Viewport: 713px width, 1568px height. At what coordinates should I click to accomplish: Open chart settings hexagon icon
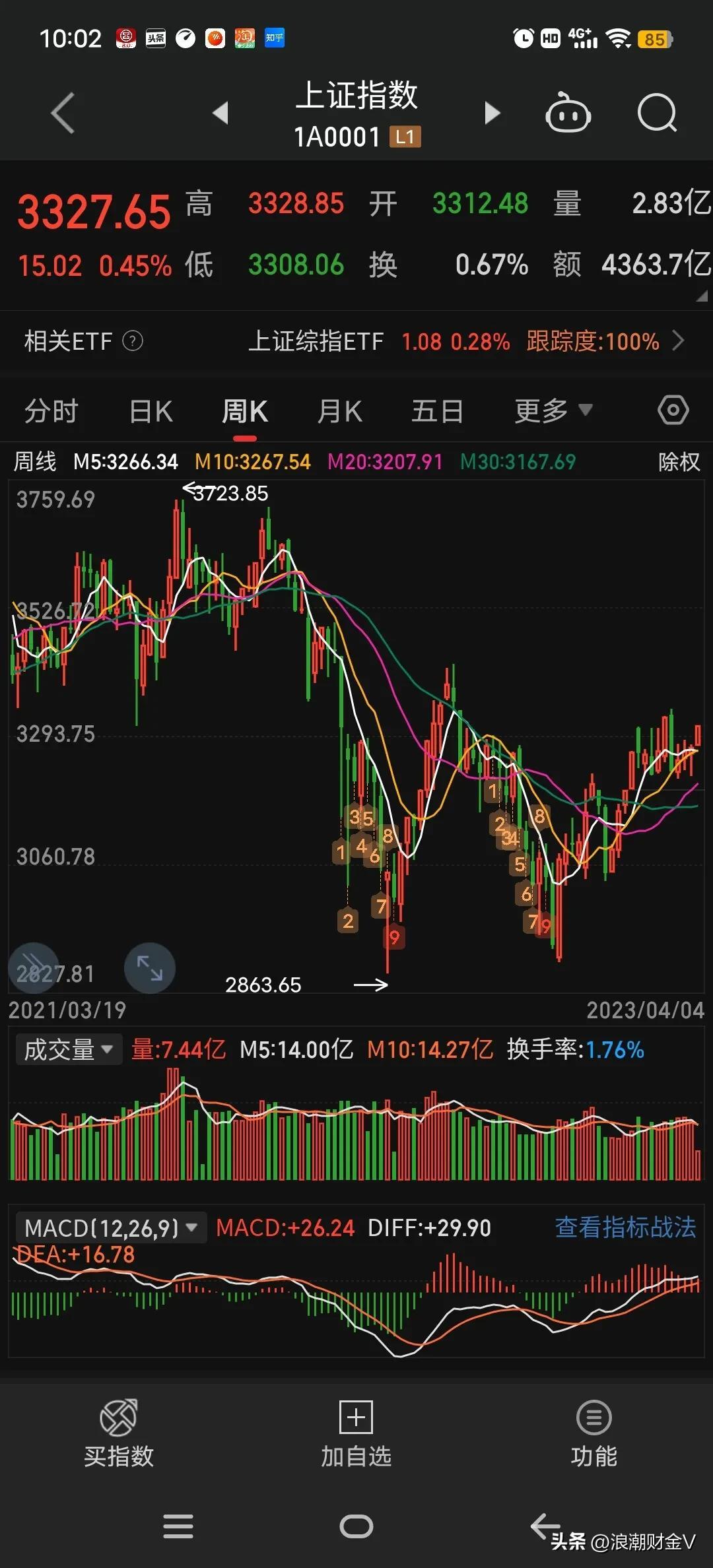point(673,410)
